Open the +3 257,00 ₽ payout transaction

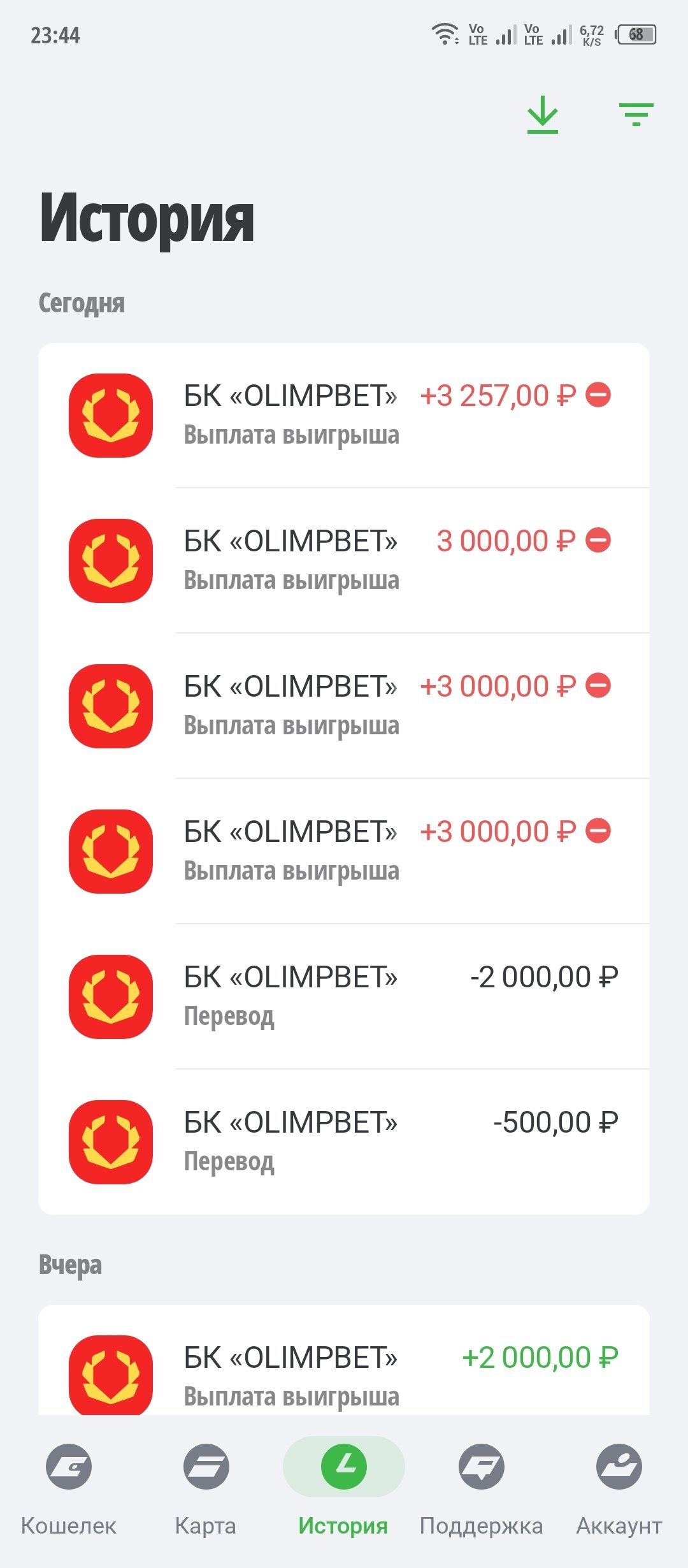[344, 416]
